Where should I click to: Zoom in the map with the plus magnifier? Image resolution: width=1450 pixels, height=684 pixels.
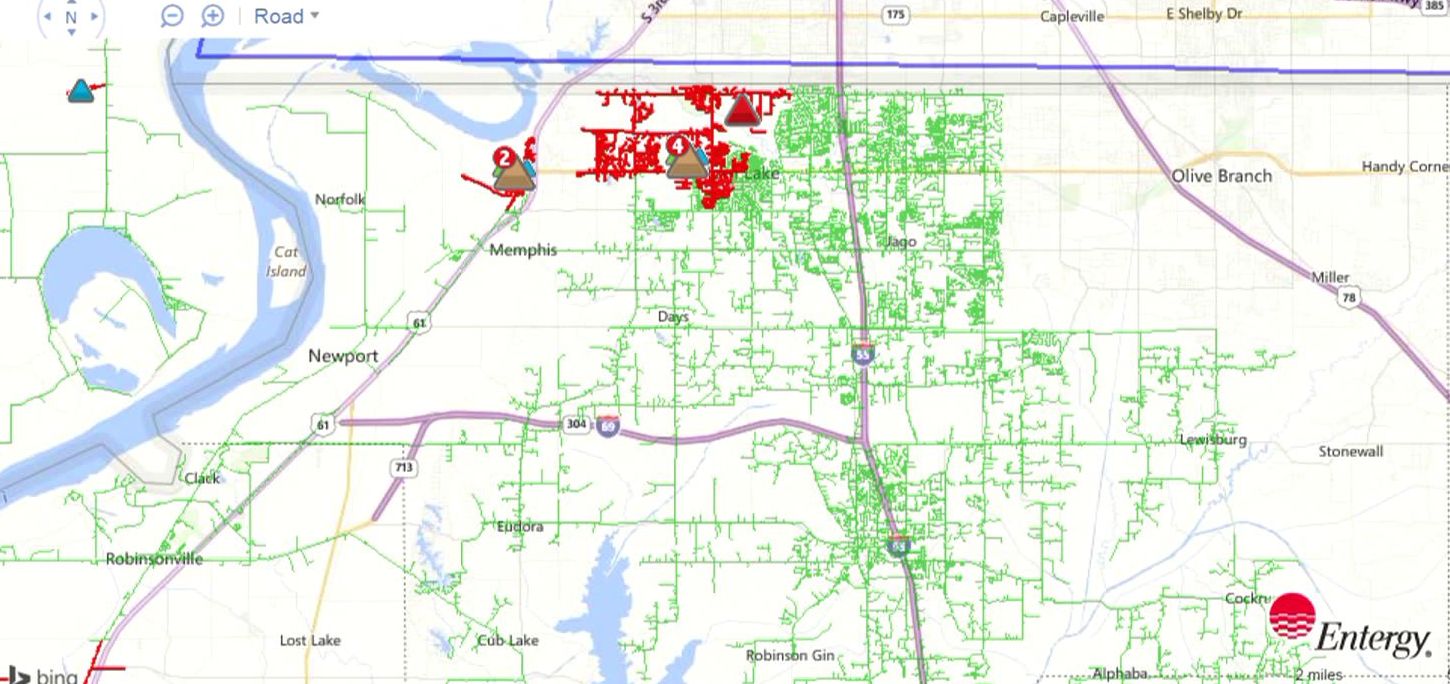[x=212, y=16]
